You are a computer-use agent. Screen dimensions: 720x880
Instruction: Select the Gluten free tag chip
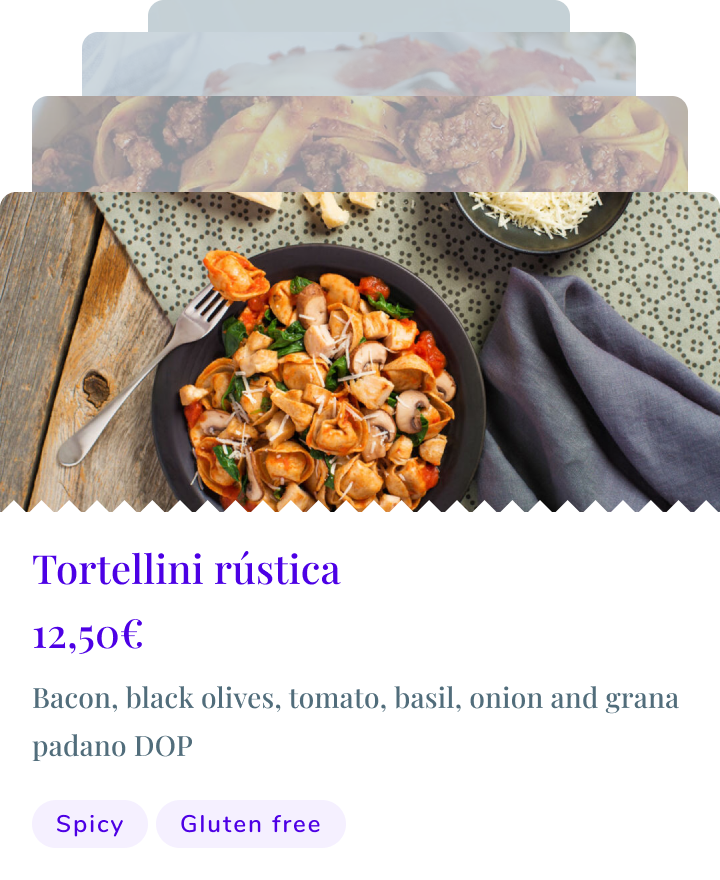click(250, 824)
